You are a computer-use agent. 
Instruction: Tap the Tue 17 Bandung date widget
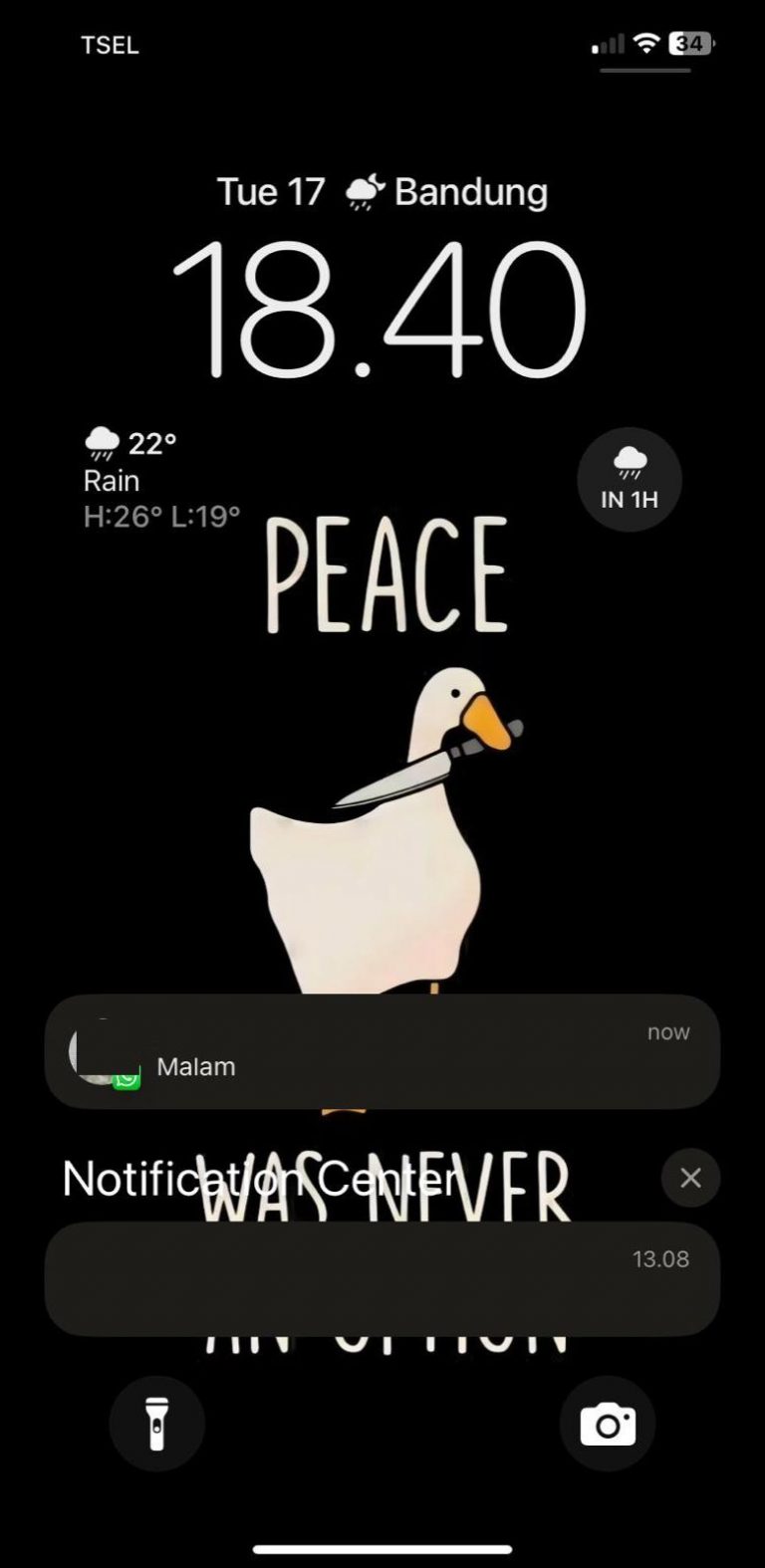pos(382,192)
